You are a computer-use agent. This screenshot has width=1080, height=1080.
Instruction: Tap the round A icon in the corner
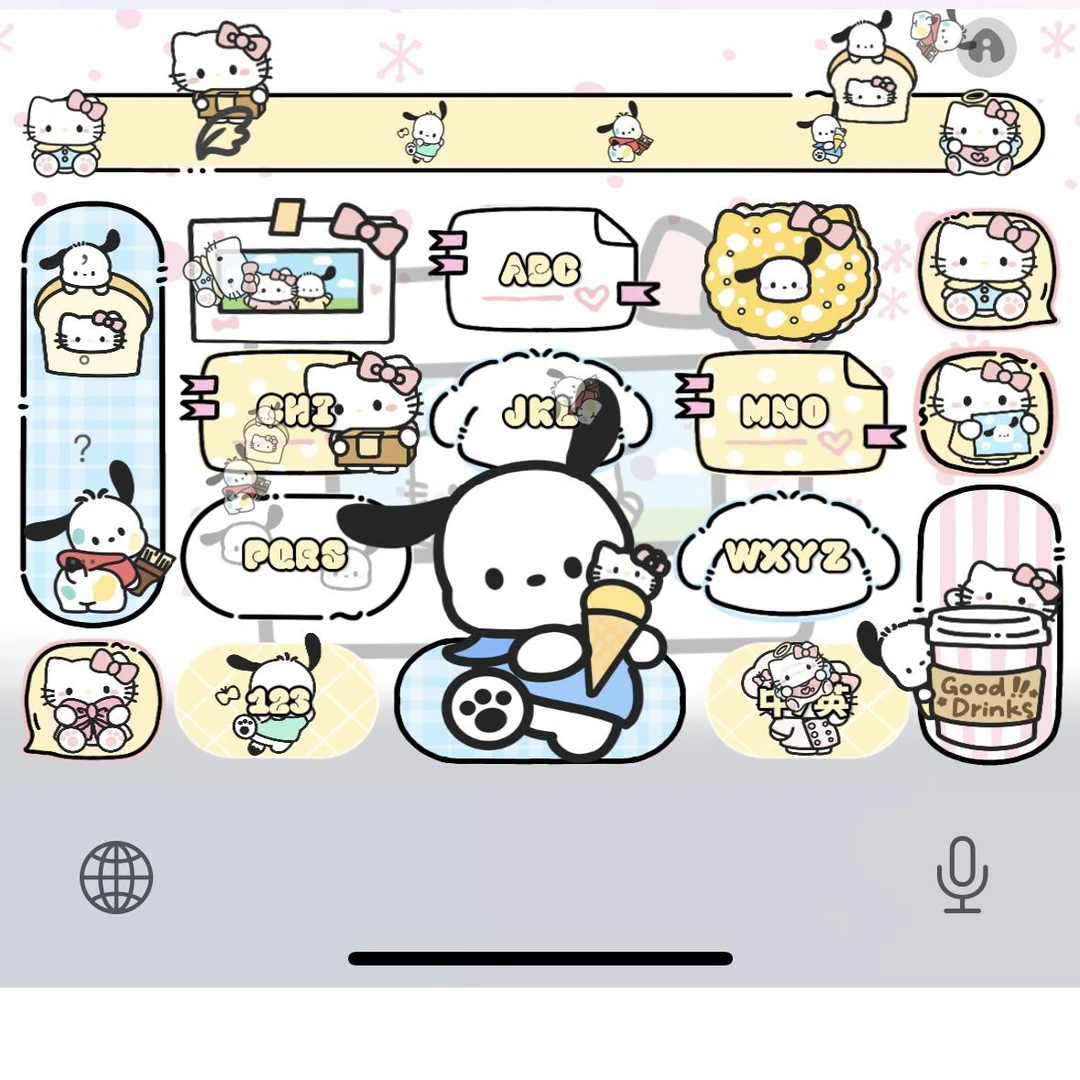click(986, 46)
